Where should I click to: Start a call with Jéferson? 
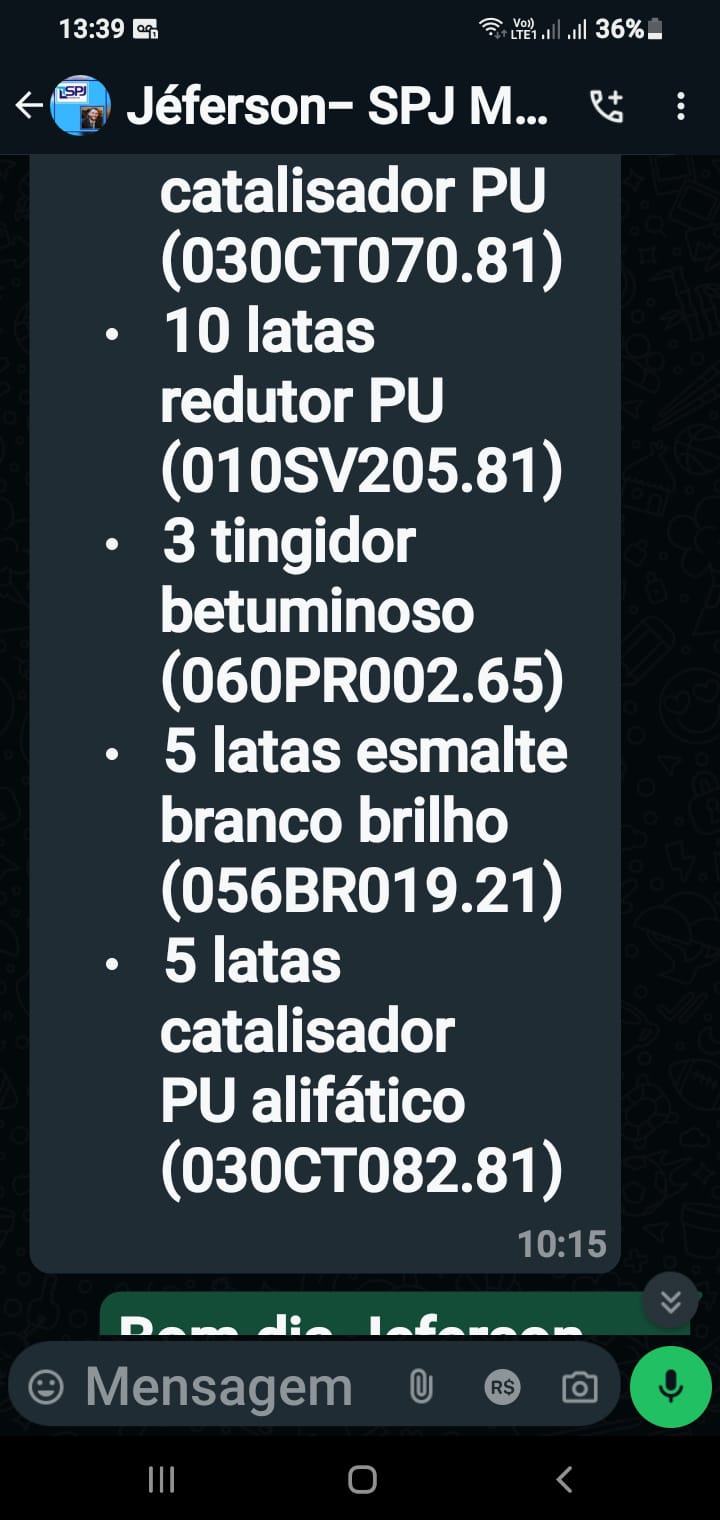point(606,106)
